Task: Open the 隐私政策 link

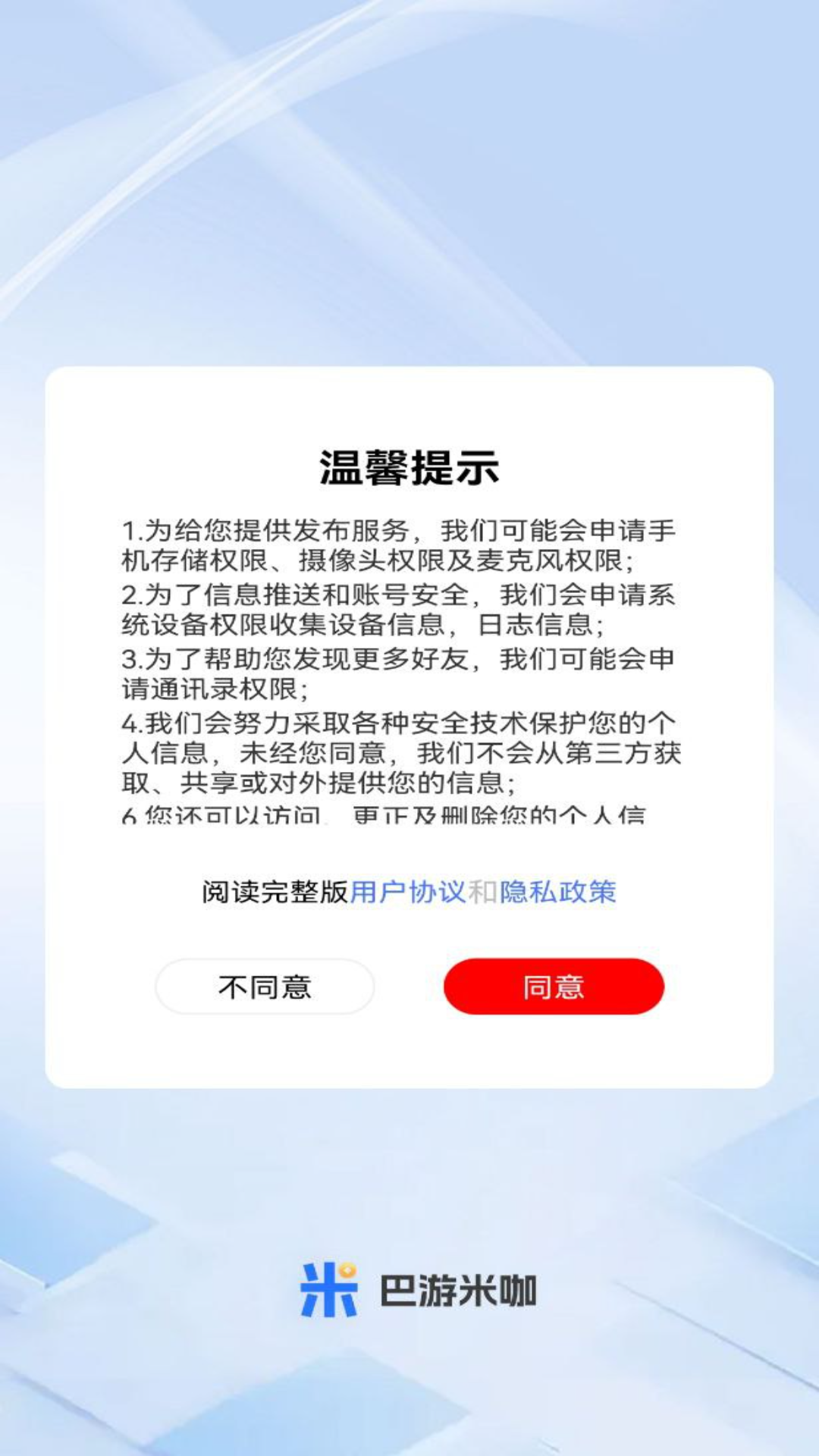Action: [558, 892]
